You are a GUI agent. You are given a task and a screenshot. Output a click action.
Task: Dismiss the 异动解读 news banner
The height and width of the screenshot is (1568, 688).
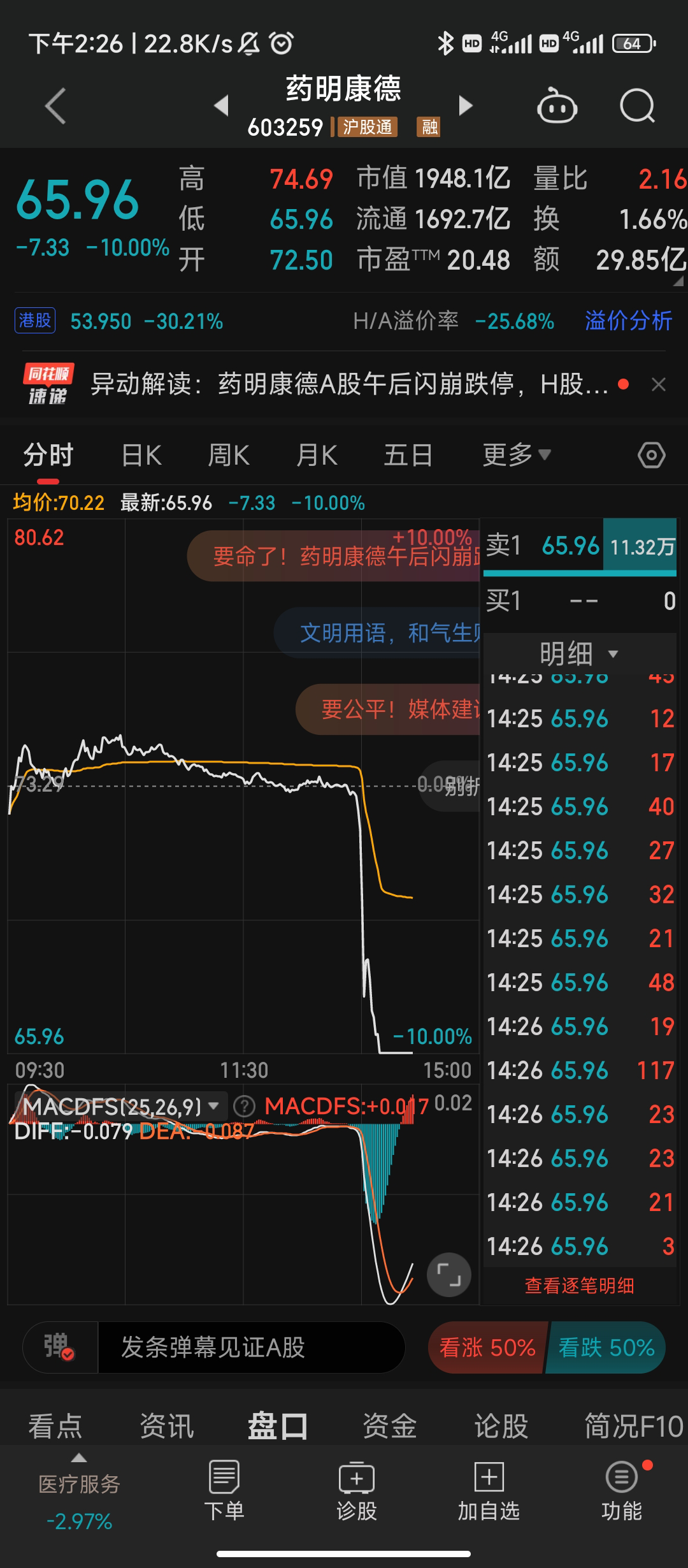pos(659,384)
